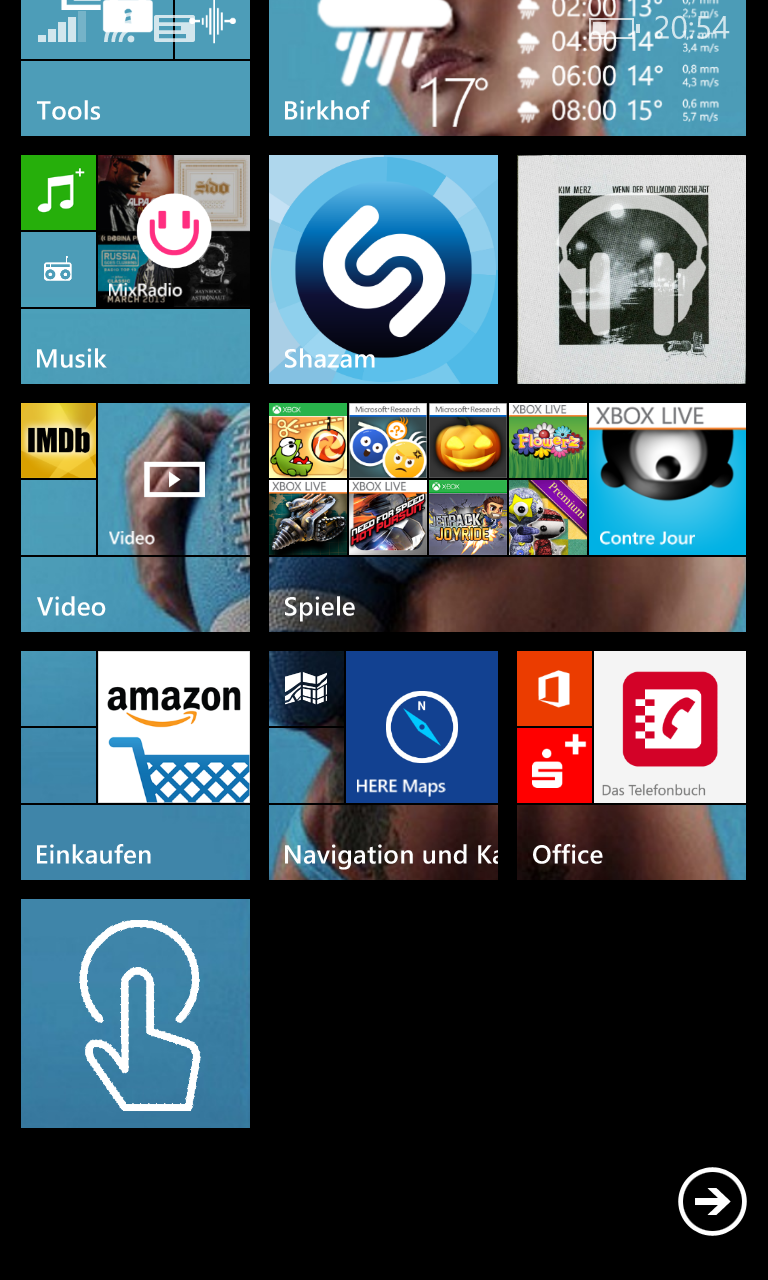This screenshot has width=768, height=1280.
Task: Launch MixRadio from the Musik folder
Action: tap(174, 231)
